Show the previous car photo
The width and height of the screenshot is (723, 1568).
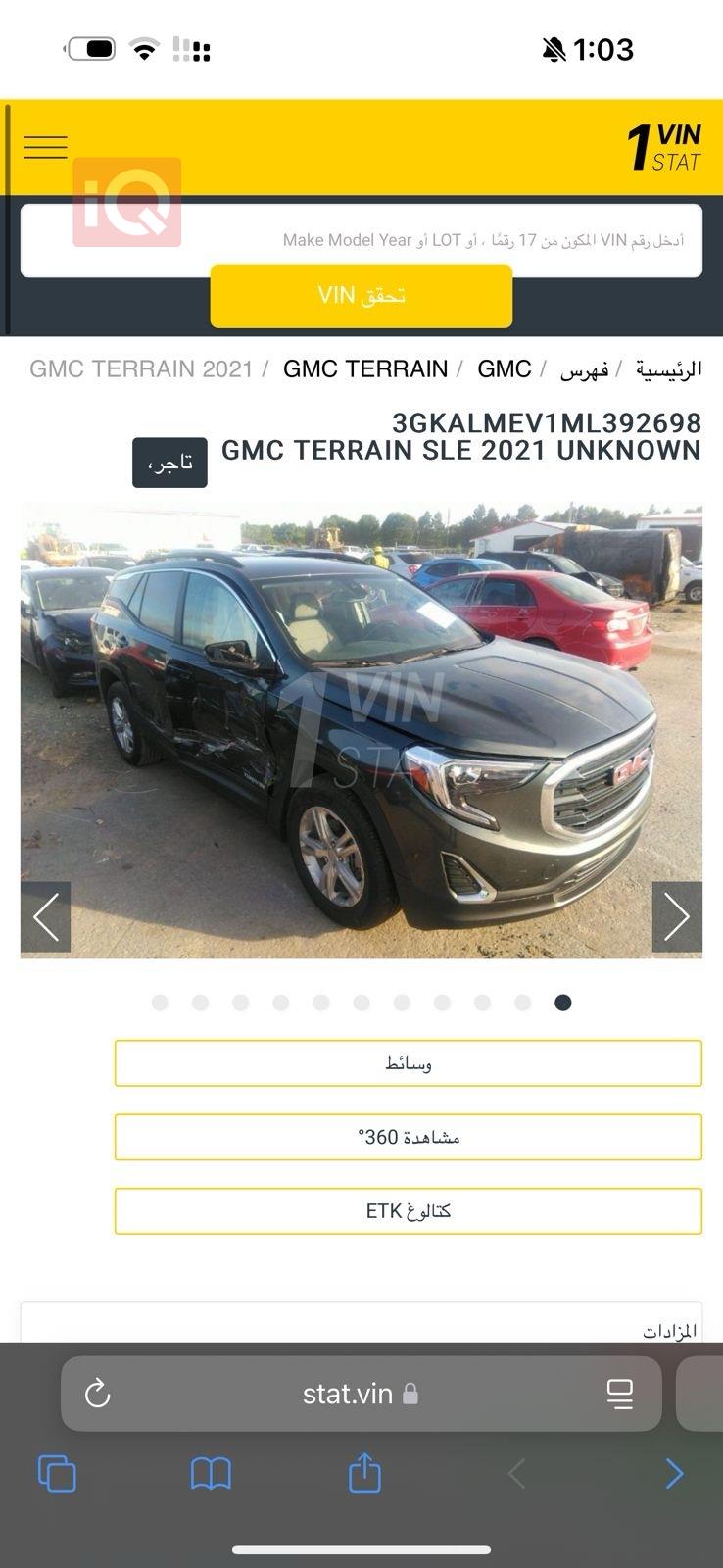click(46, 916)
